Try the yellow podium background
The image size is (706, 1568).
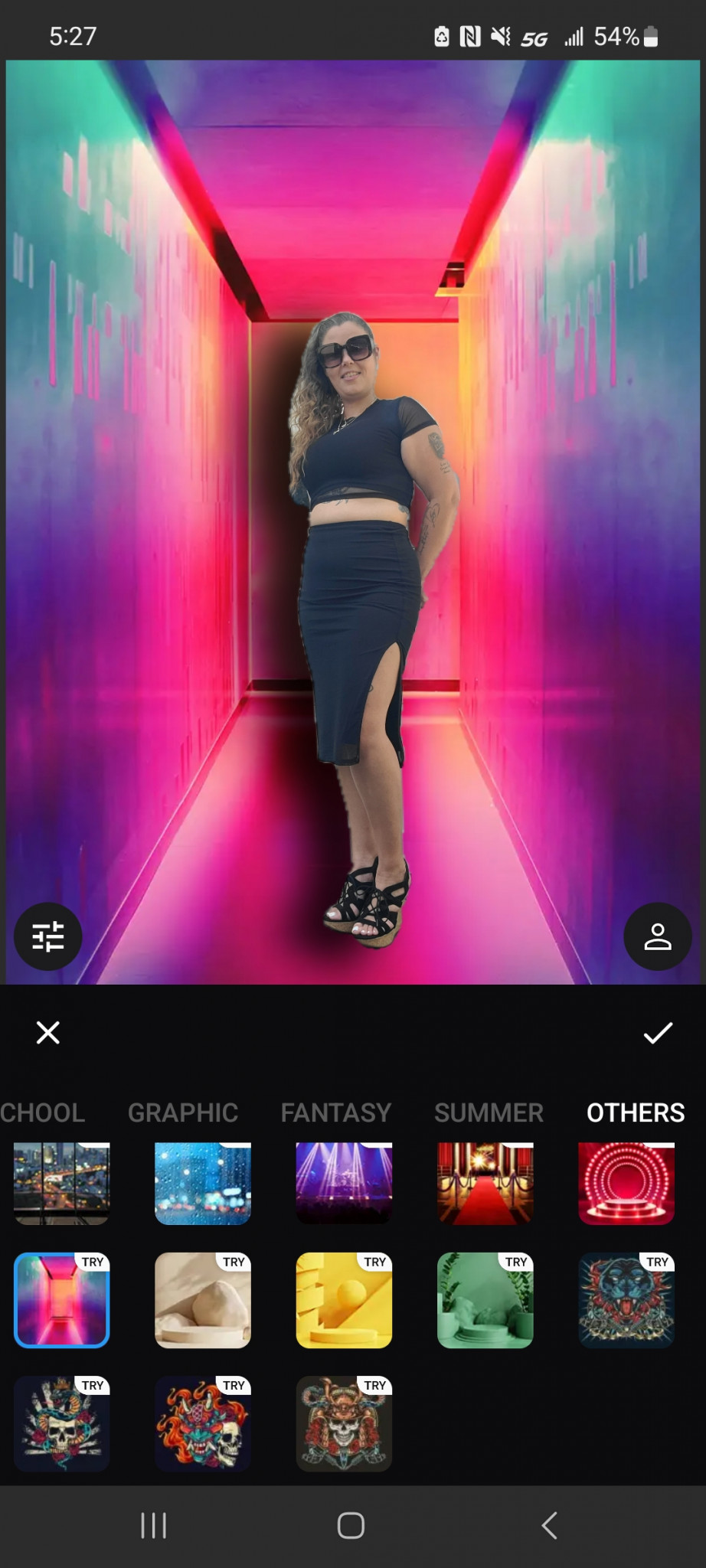pos(344,1300)
